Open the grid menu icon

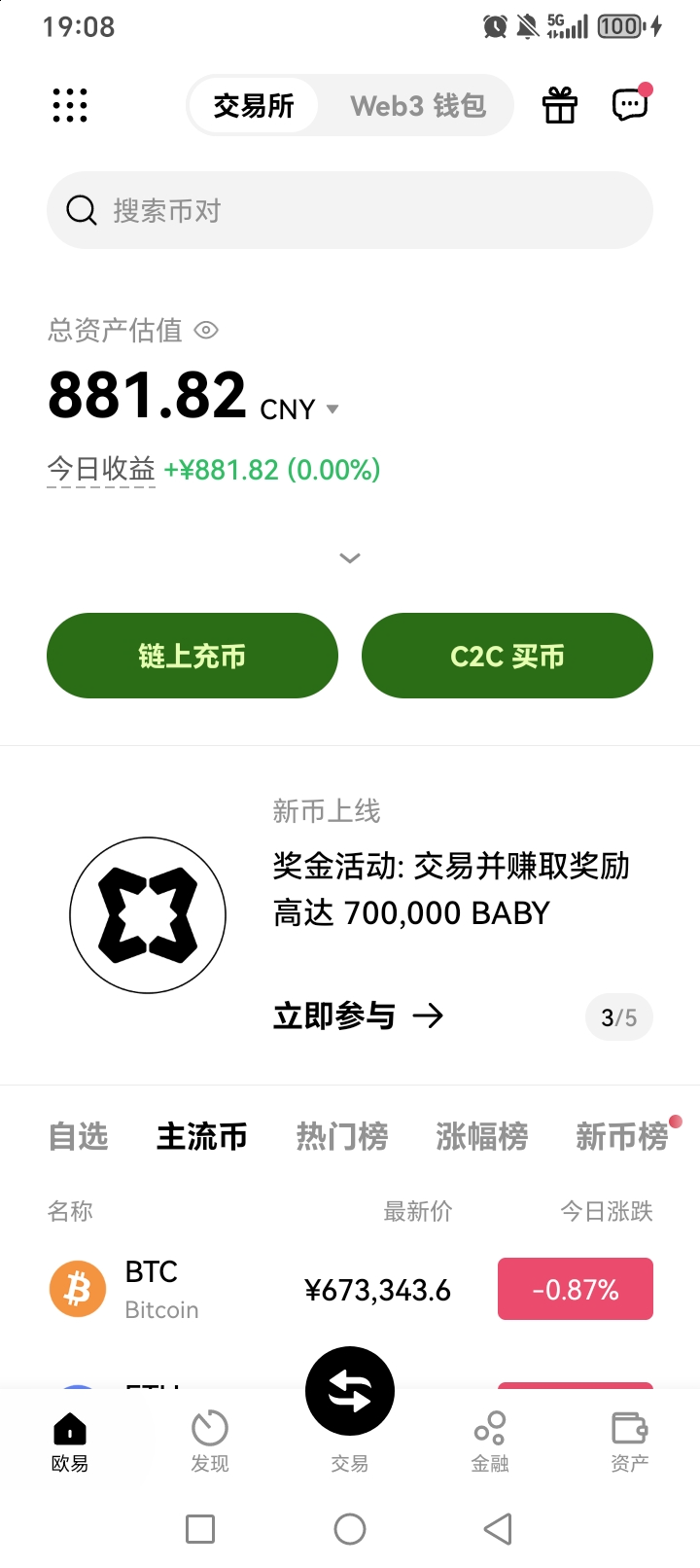(x=70, y=105)
